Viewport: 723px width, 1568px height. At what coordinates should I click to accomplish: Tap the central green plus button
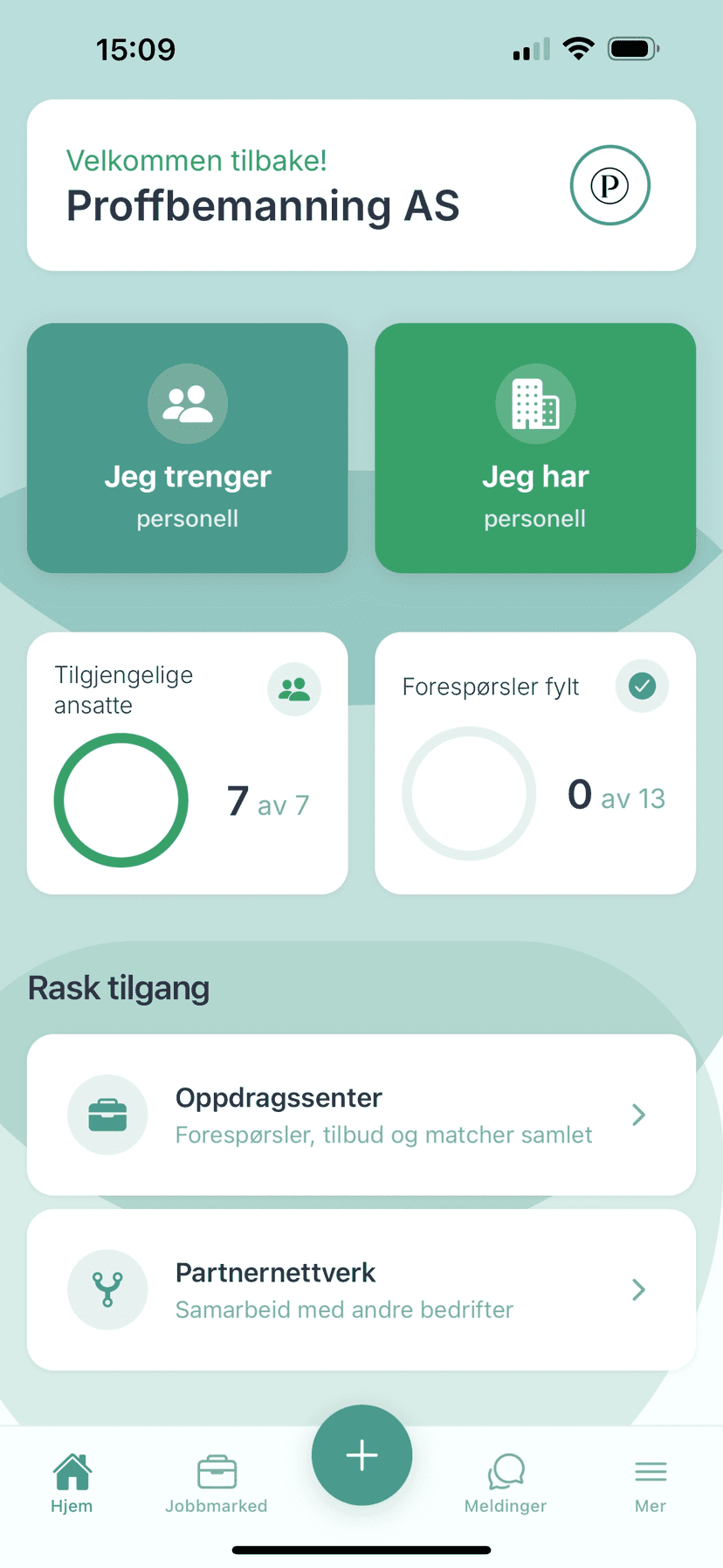(361, 1454)
